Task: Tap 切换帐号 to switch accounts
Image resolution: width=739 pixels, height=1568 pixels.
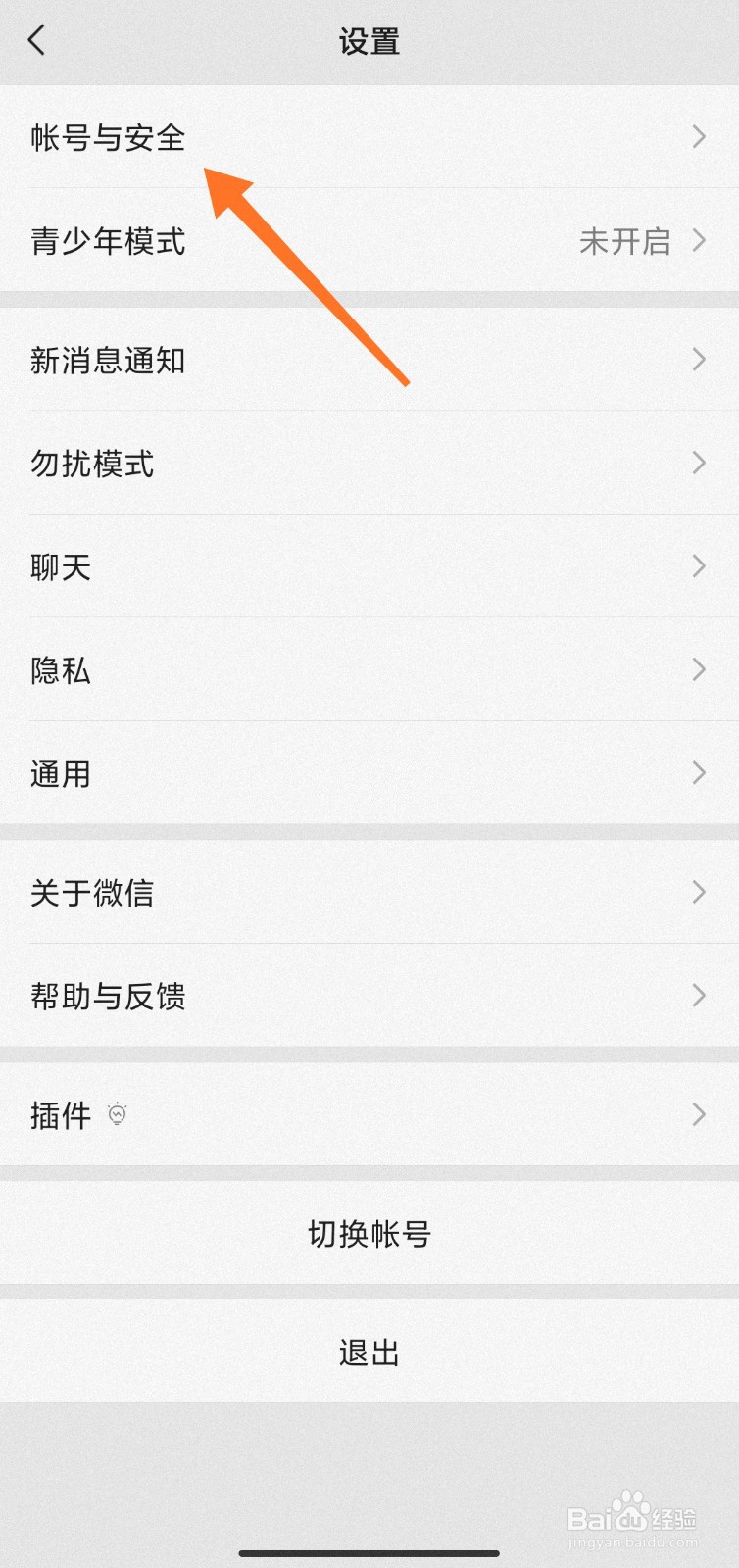Action: (369, 1234)
